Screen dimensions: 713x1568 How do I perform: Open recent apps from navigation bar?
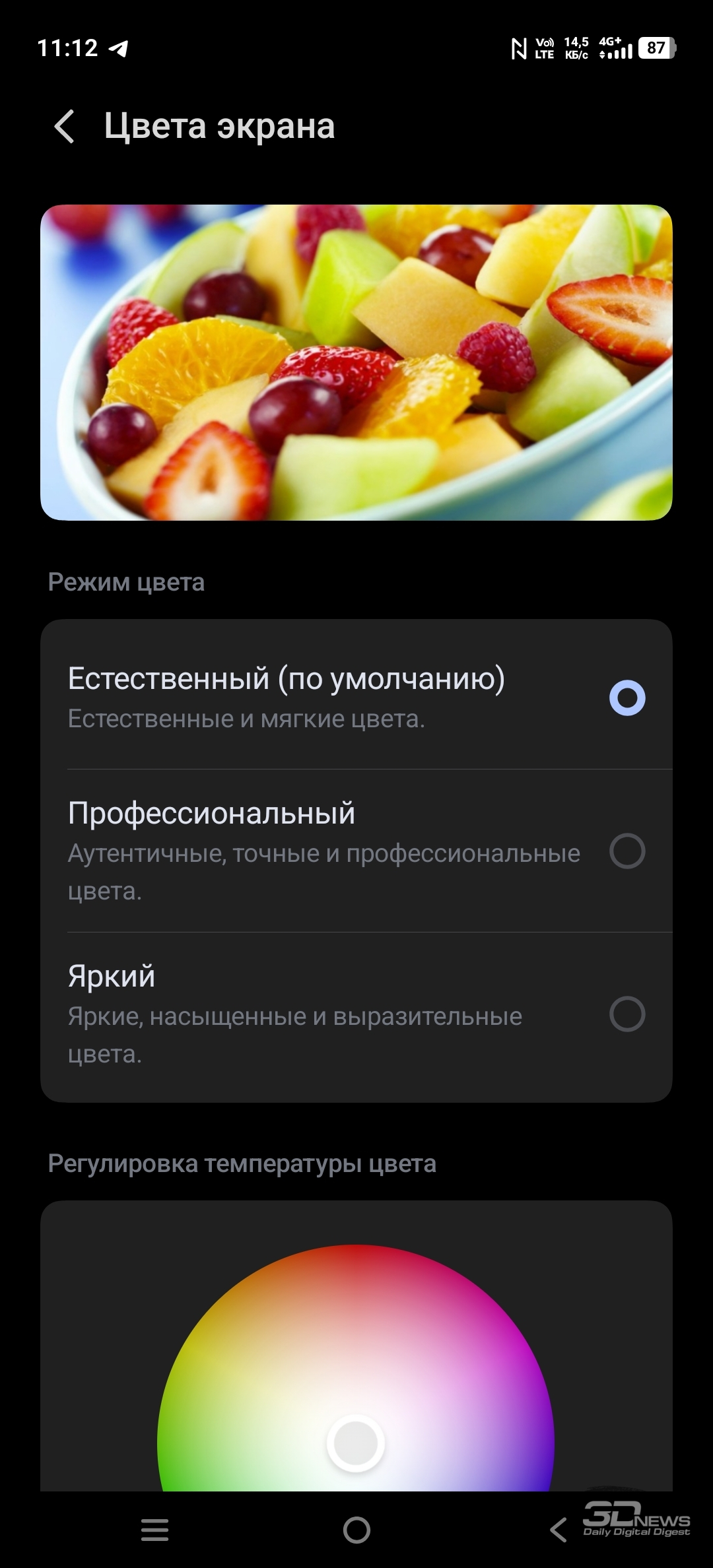tap(155, 1529)
